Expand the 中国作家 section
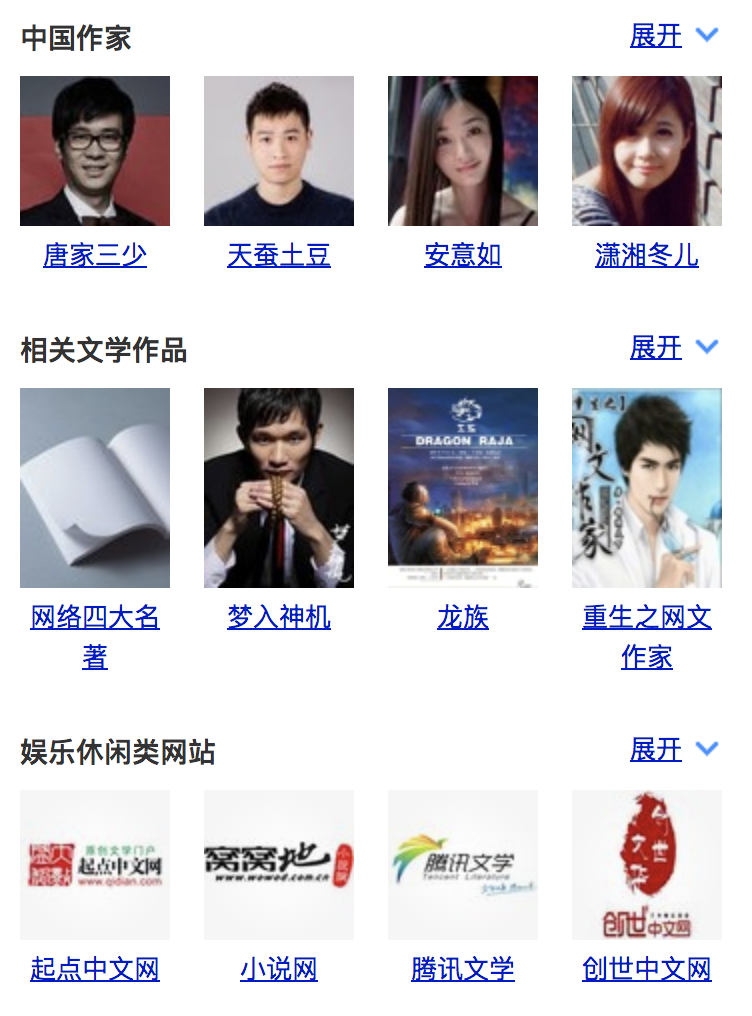Image resolution: width=752 pixels, height=1016 pixels. coord(673,36)
